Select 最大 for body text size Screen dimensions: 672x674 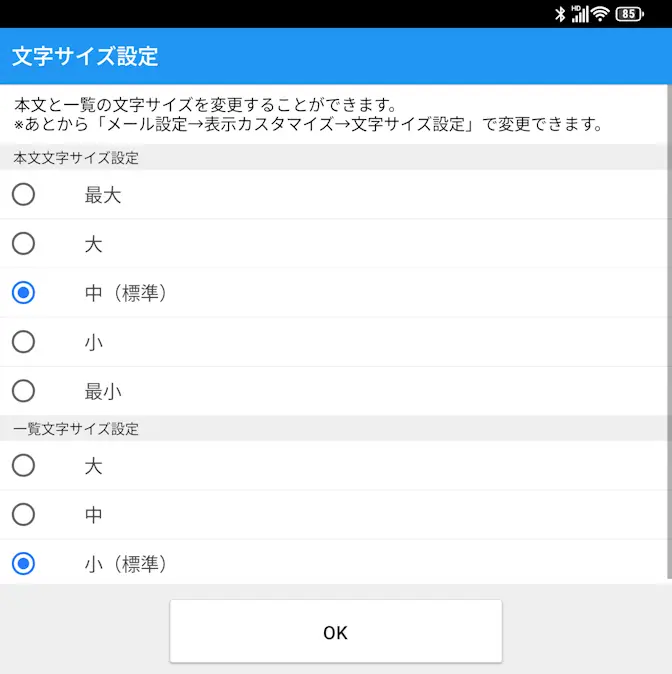[23, 195]
